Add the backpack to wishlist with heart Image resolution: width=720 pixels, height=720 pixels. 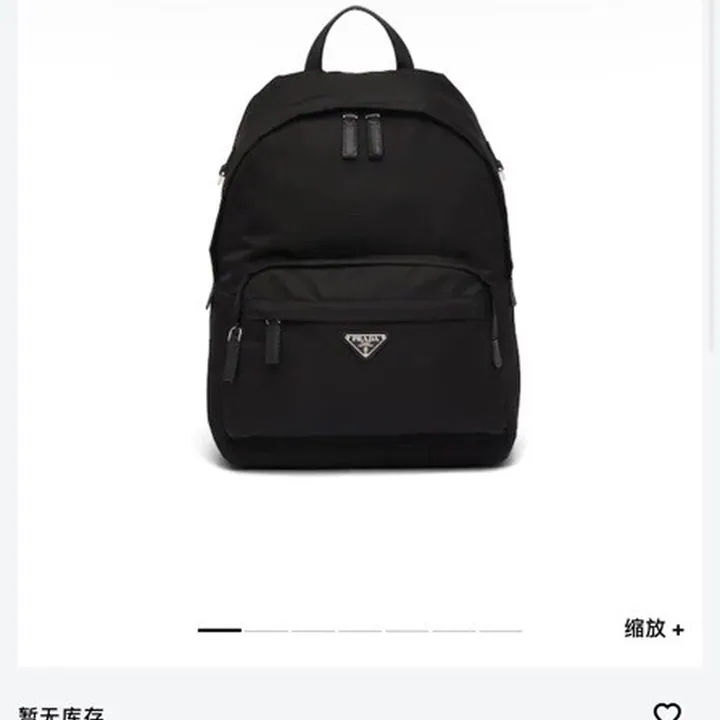click(x=666, y=711)
